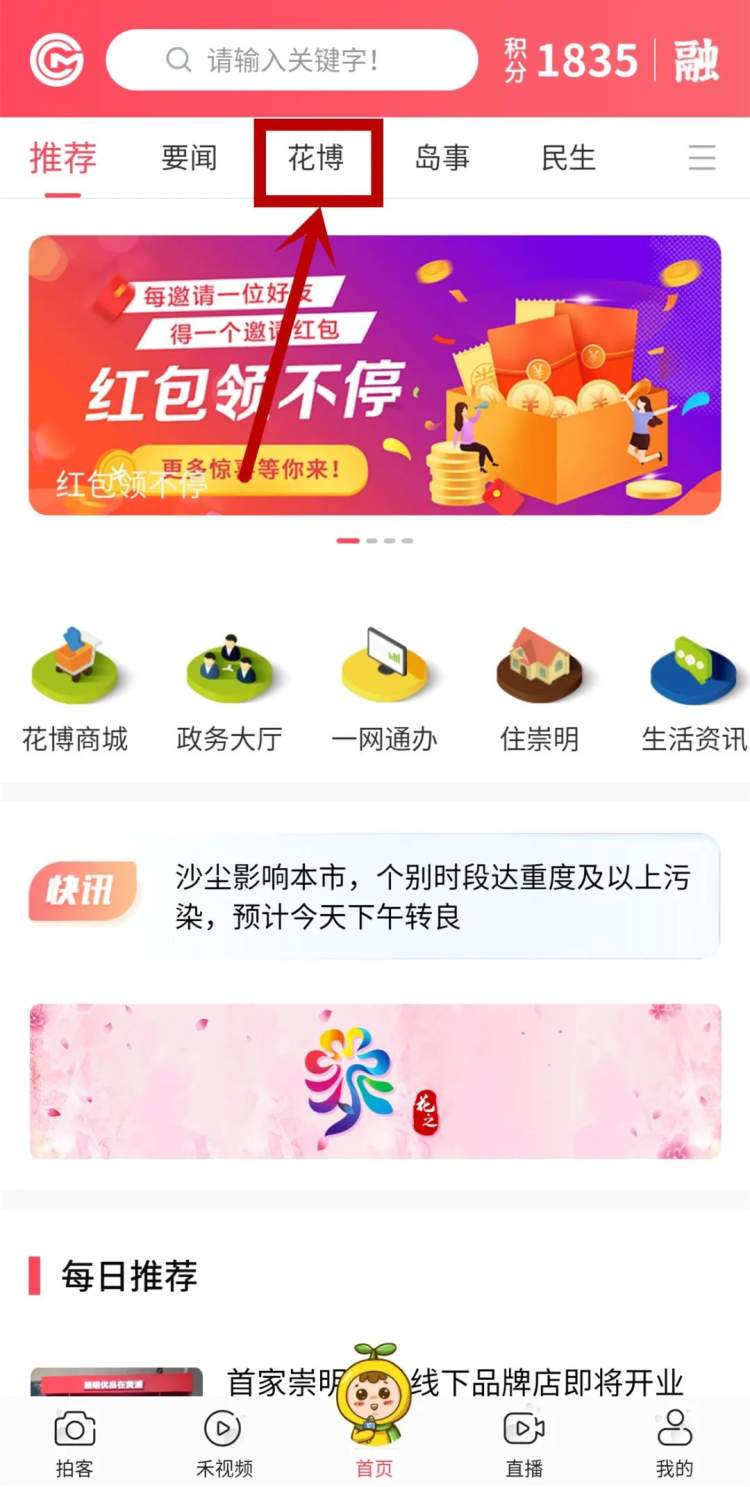Image resolution: width=750 pixels, height=1487 pixels.
Task: Read the 快讯 sandstorm pollution notice
Action: click(x=432, y=896)
